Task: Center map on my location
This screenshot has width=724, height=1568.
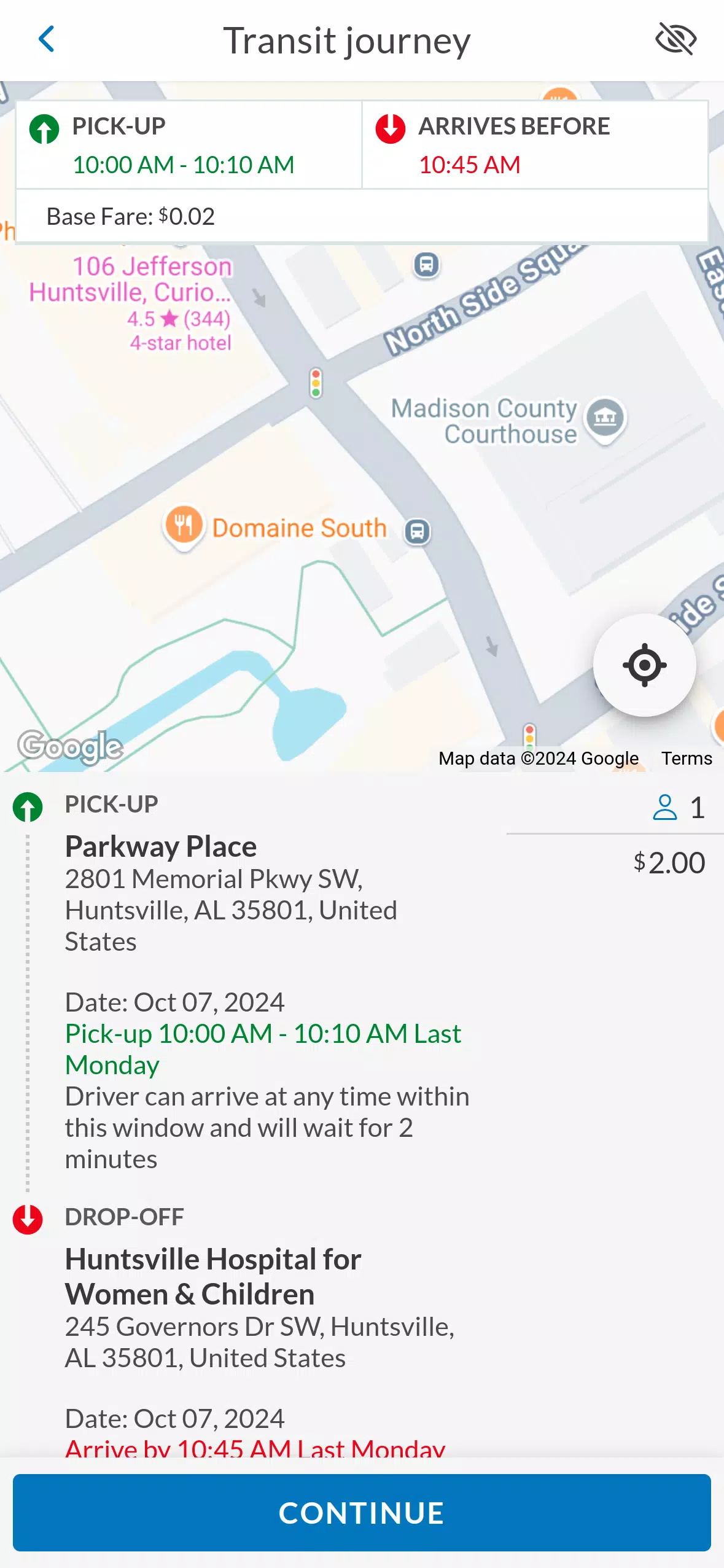Action: 644,665
